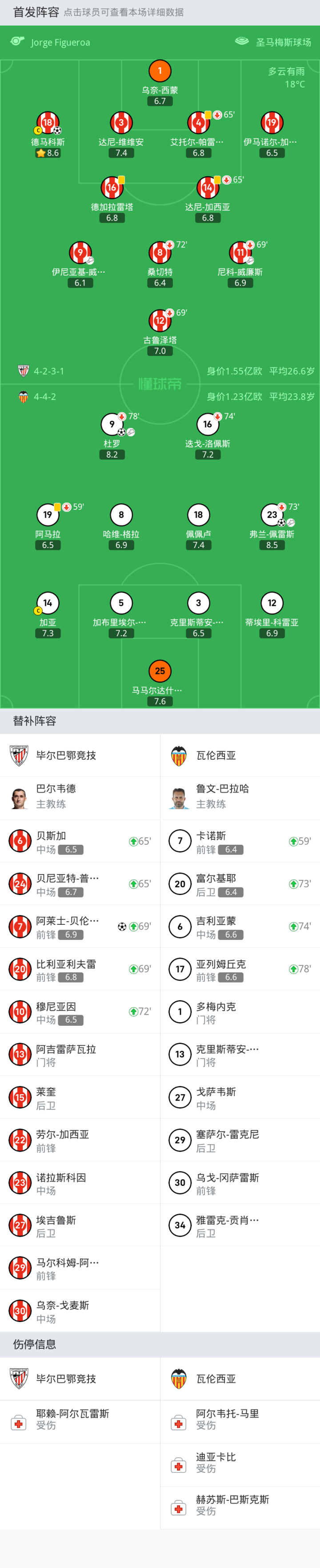The image size is (320, 1568).
Task: View substitute 比利亚利夫雷 number 20
Action: pos(80,969)
